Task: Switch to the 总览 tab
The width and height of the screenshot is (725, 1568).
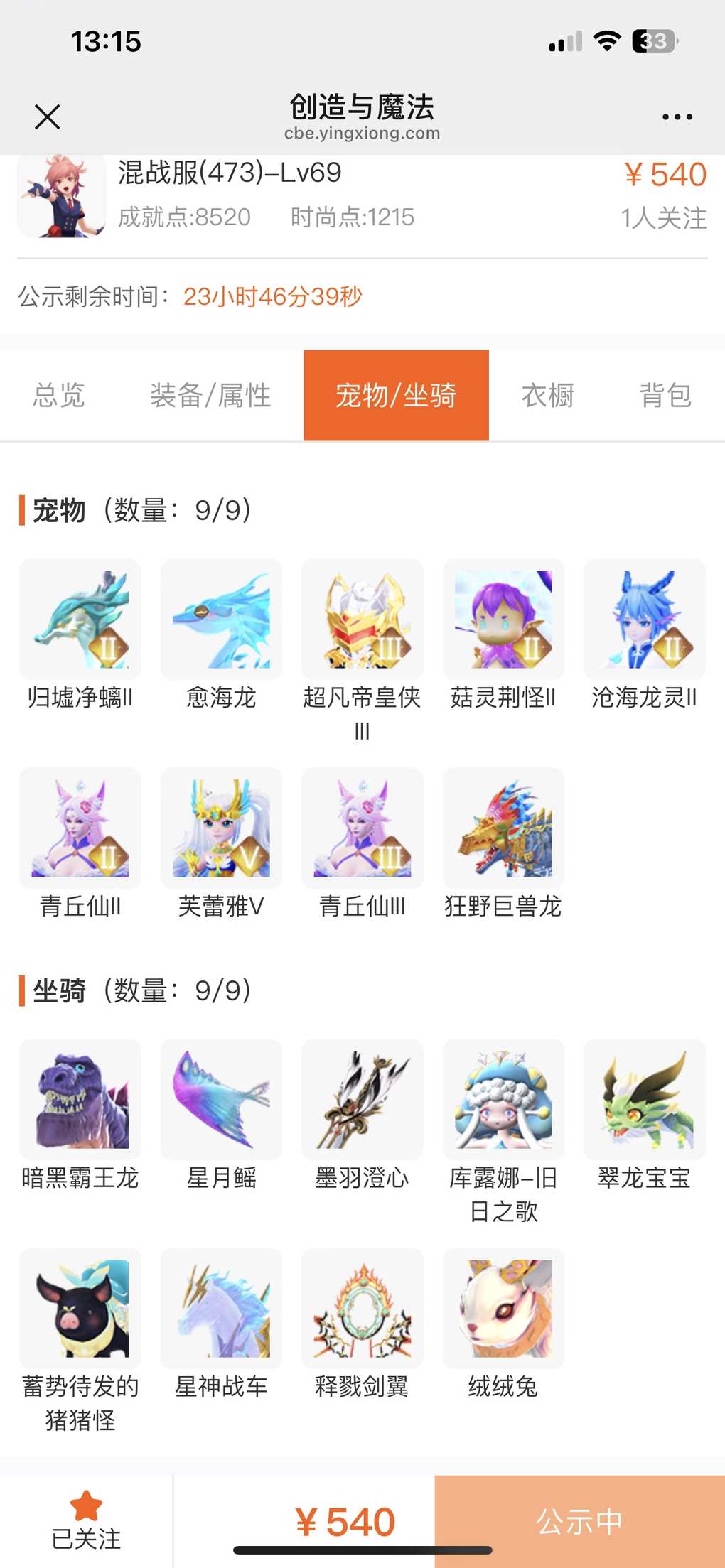Action: (59, 395)
